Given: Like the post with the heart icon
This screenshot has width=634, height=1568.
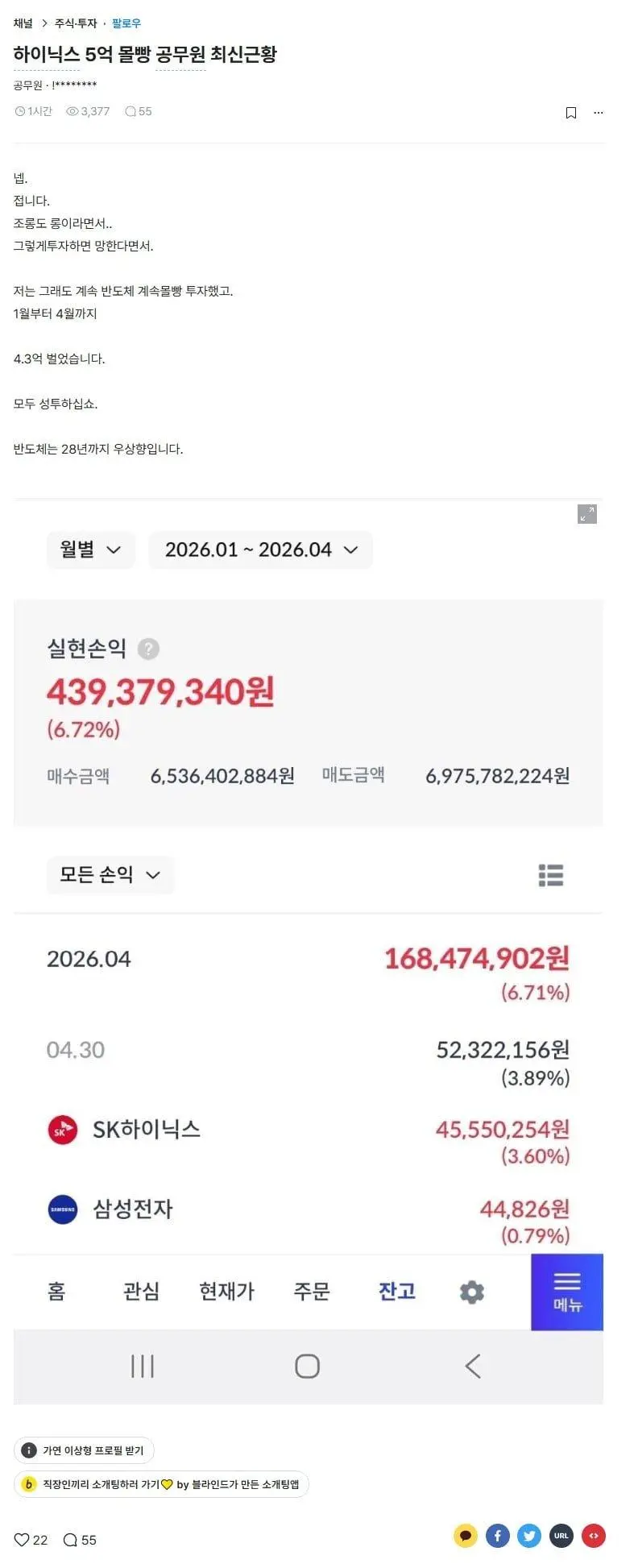Looking at the screenshot, I should (23, 1537).
